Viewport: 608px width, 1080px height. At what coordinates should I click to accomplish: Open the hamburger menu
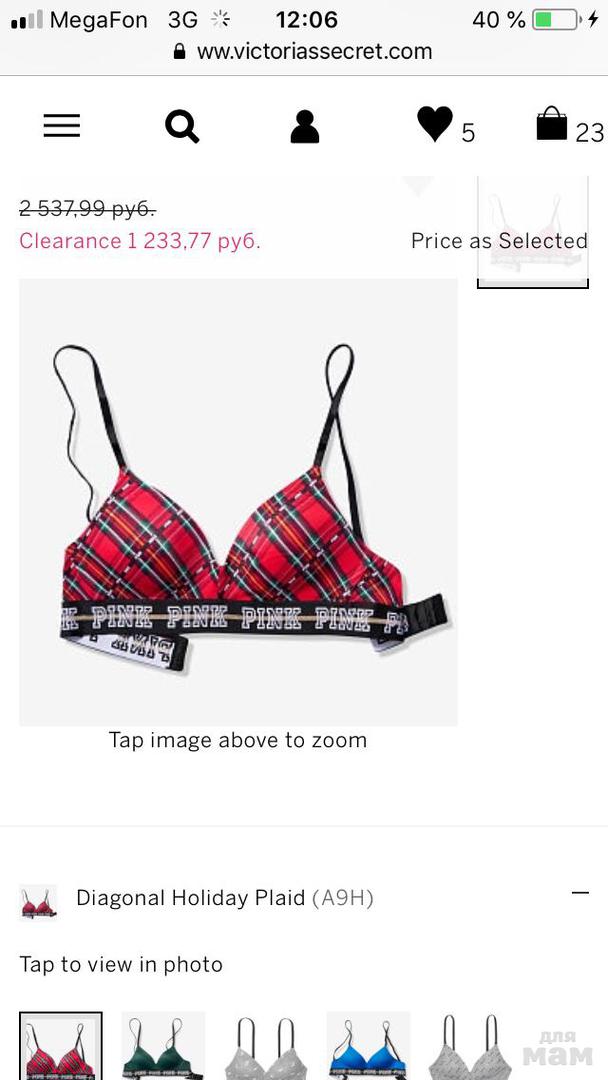point(61,125)
